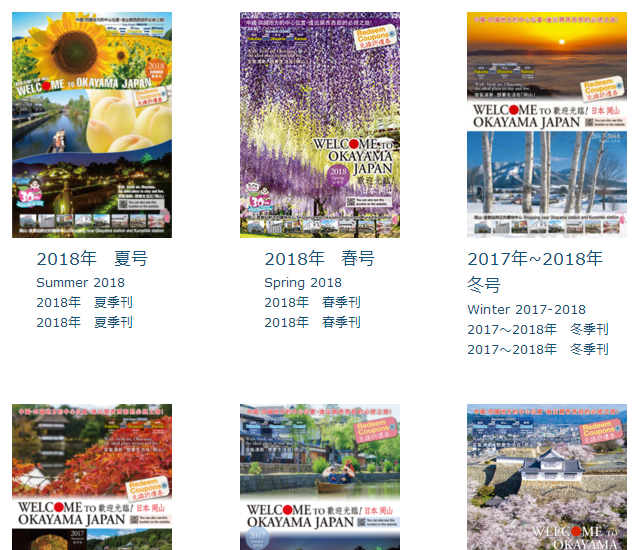Open the canal boat issue cover
The image size is (640, 550).
pyautogui.click(x=320, y=478)
